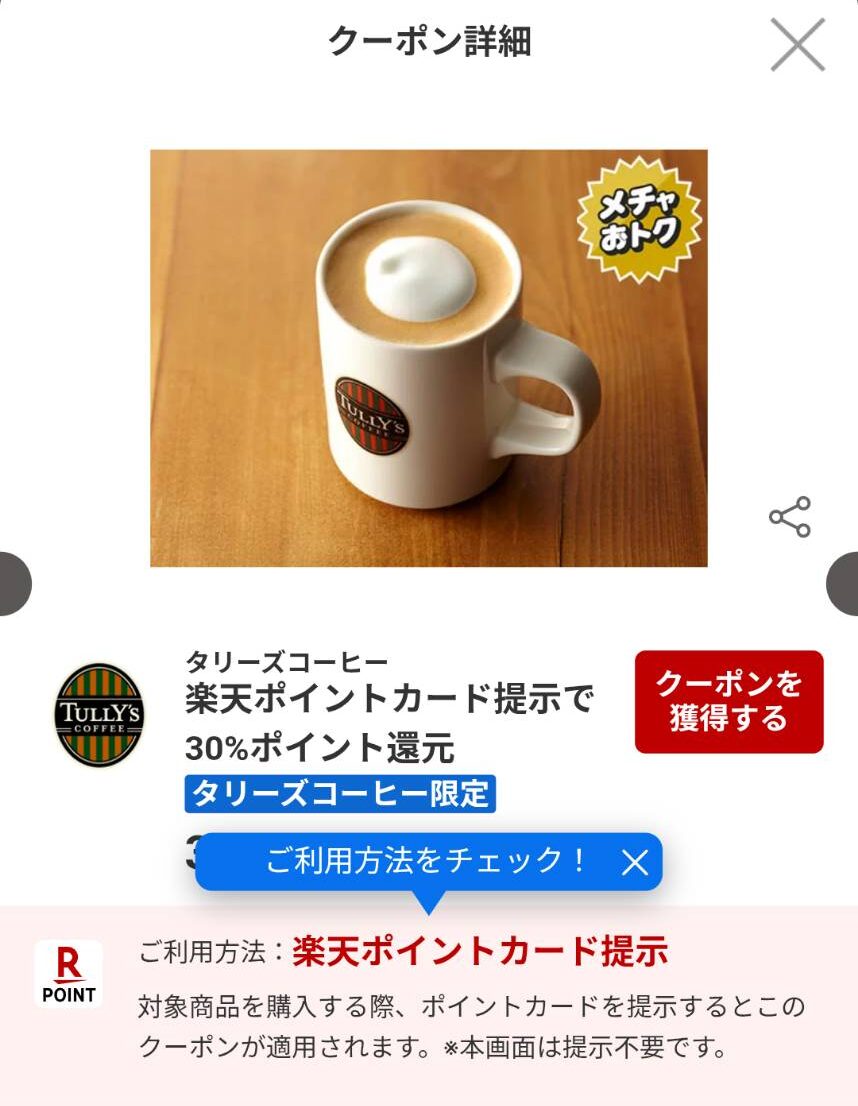
Task: Share this Tully's coupon
Action: (x=789, y=517)
